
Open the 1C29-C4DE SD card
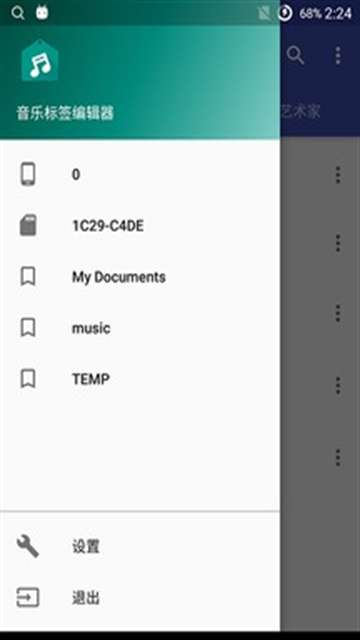pos(140,226)
